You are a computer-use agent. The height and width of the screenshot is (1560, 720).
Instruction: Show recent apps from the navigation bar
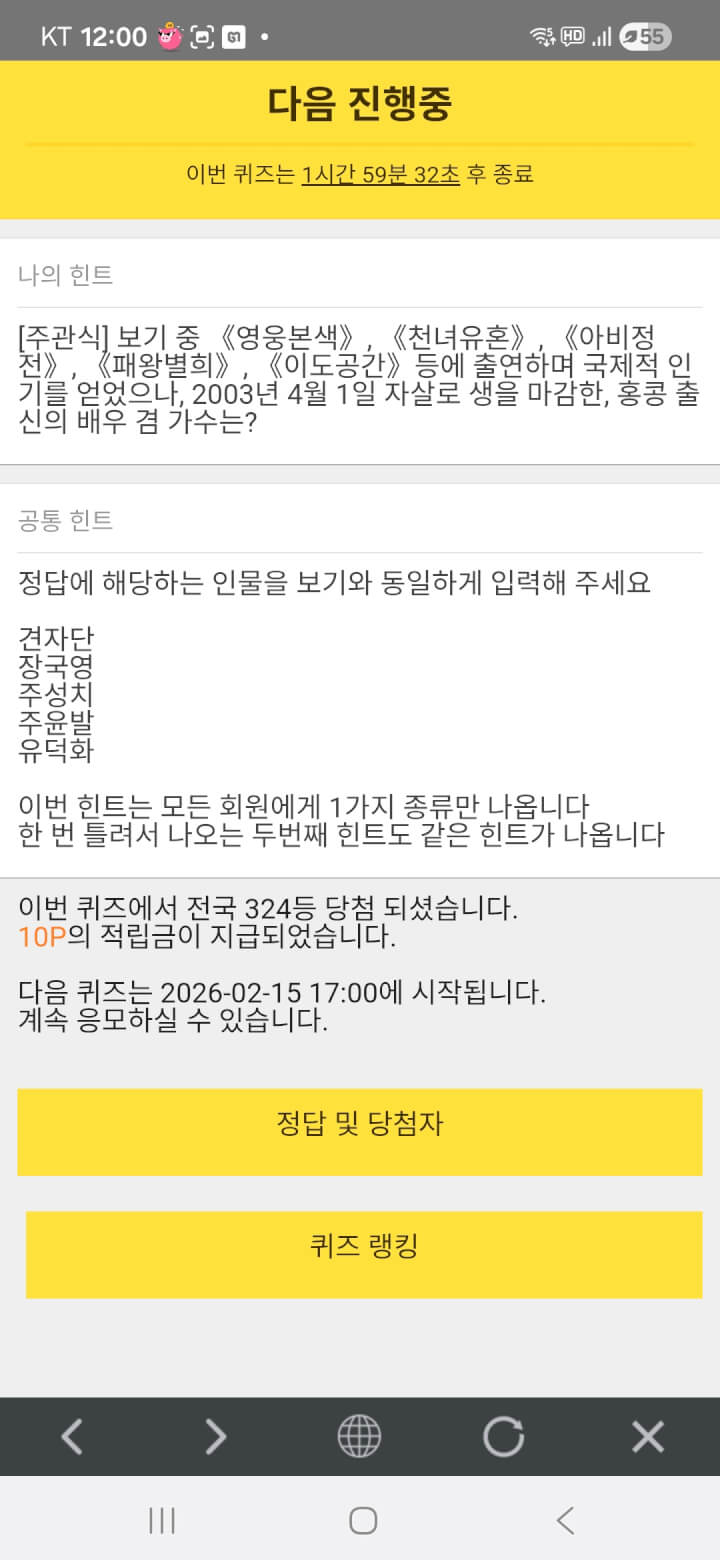[162, 1521]
